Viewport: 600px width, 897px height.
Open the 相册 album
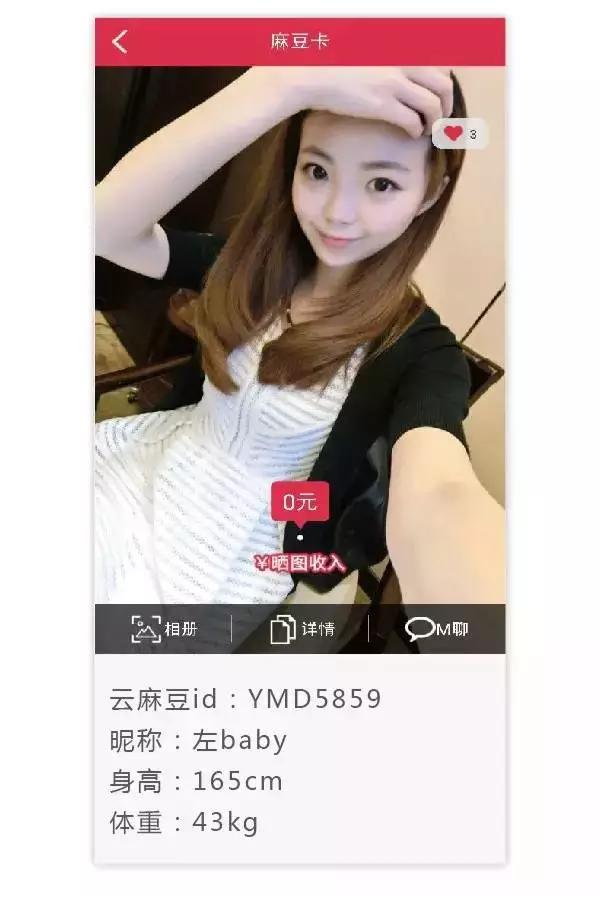[164, 629]
